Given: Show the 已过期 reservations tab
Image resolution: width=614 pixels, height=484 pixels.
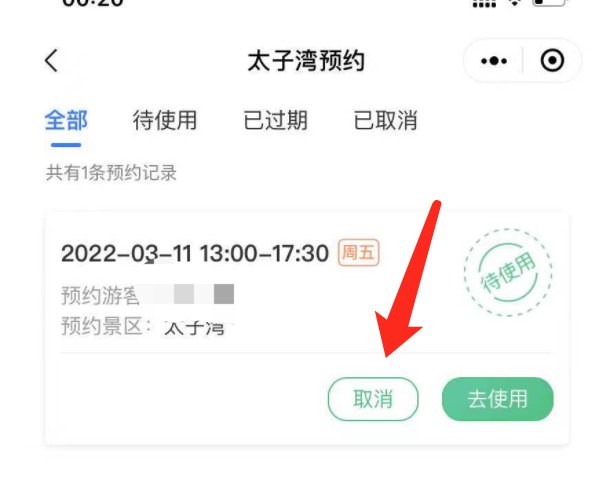Looking at the screenshot, I should tap(275, 121).
